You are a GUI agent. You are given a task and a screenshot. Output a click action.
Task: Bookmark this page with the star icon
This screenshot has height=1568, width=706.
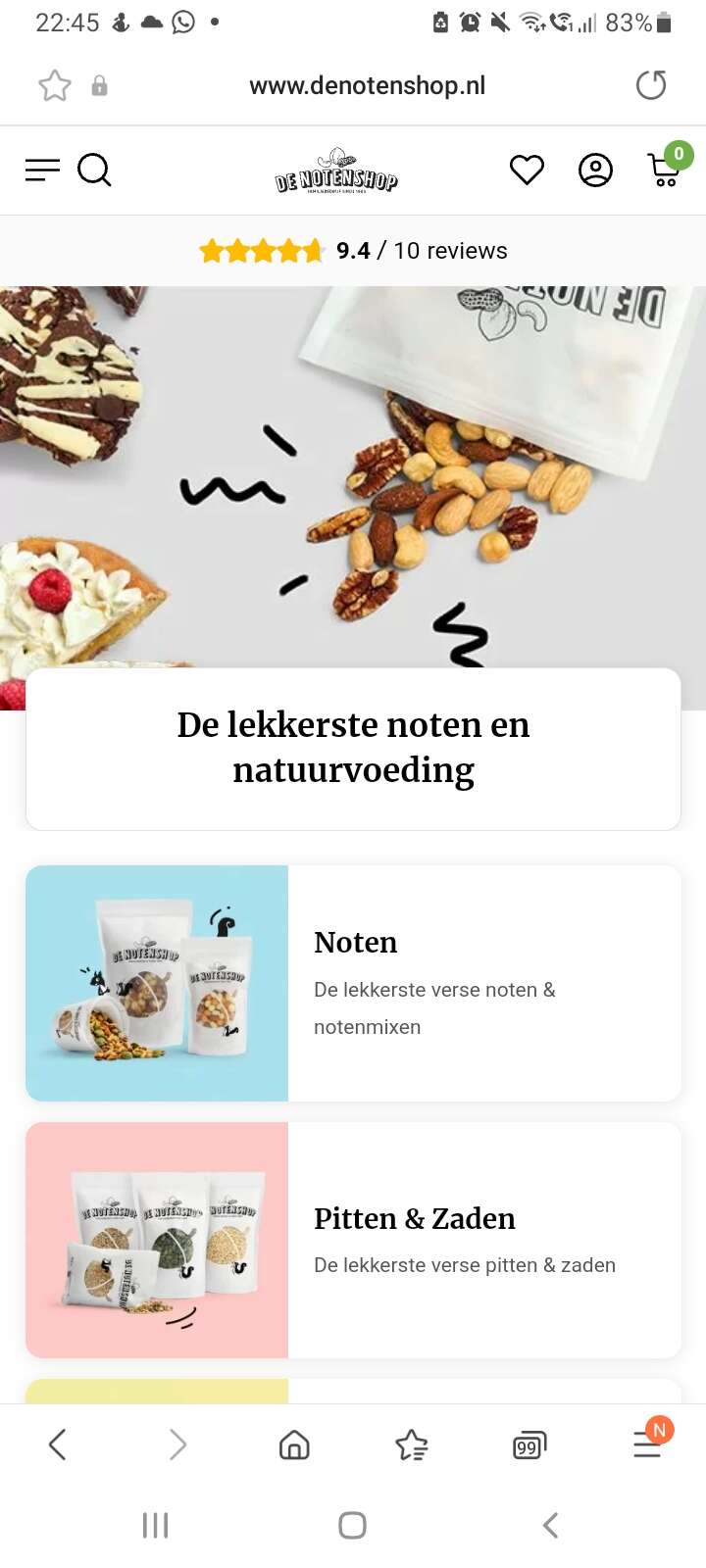pos(55,85)
